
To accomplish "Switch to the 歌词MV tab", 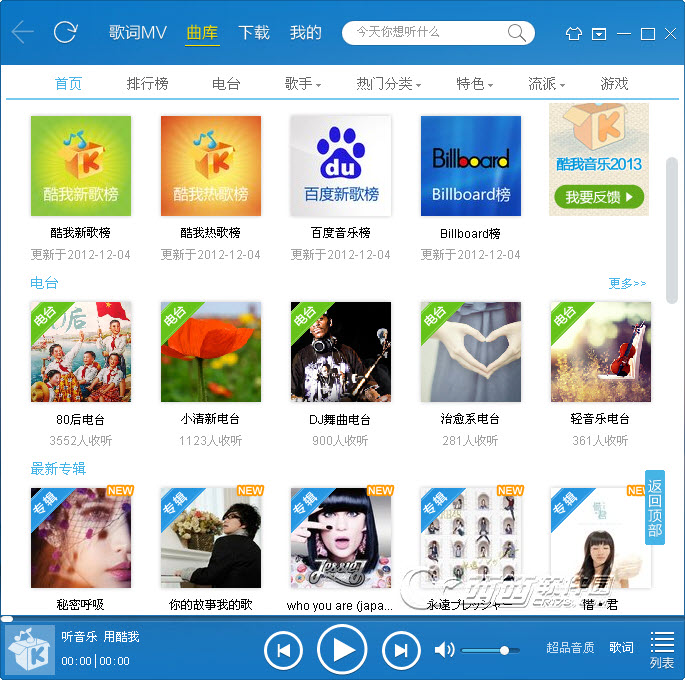I will pyautogui.click(x=138, y=32).
